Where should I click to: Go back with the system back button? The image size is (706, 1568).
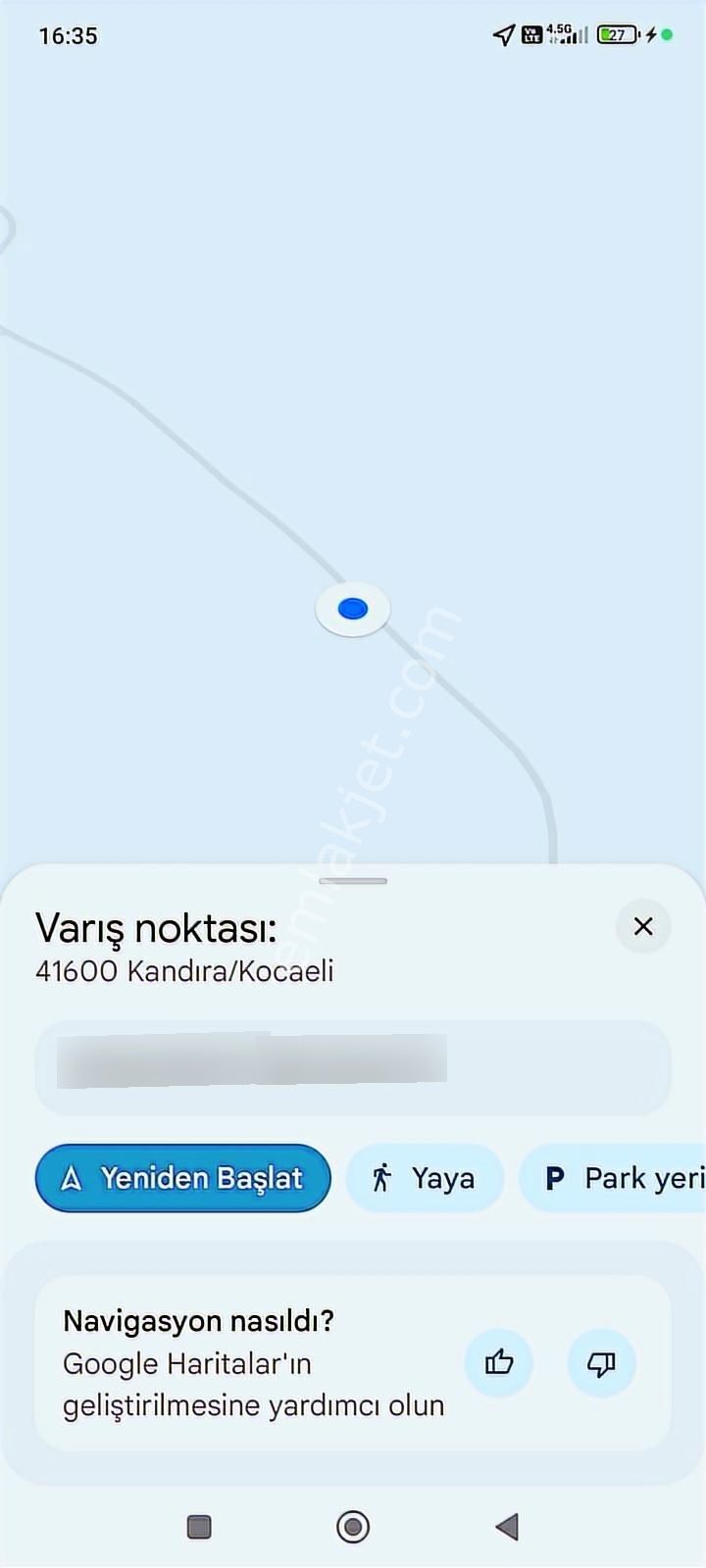(507, 1526)
